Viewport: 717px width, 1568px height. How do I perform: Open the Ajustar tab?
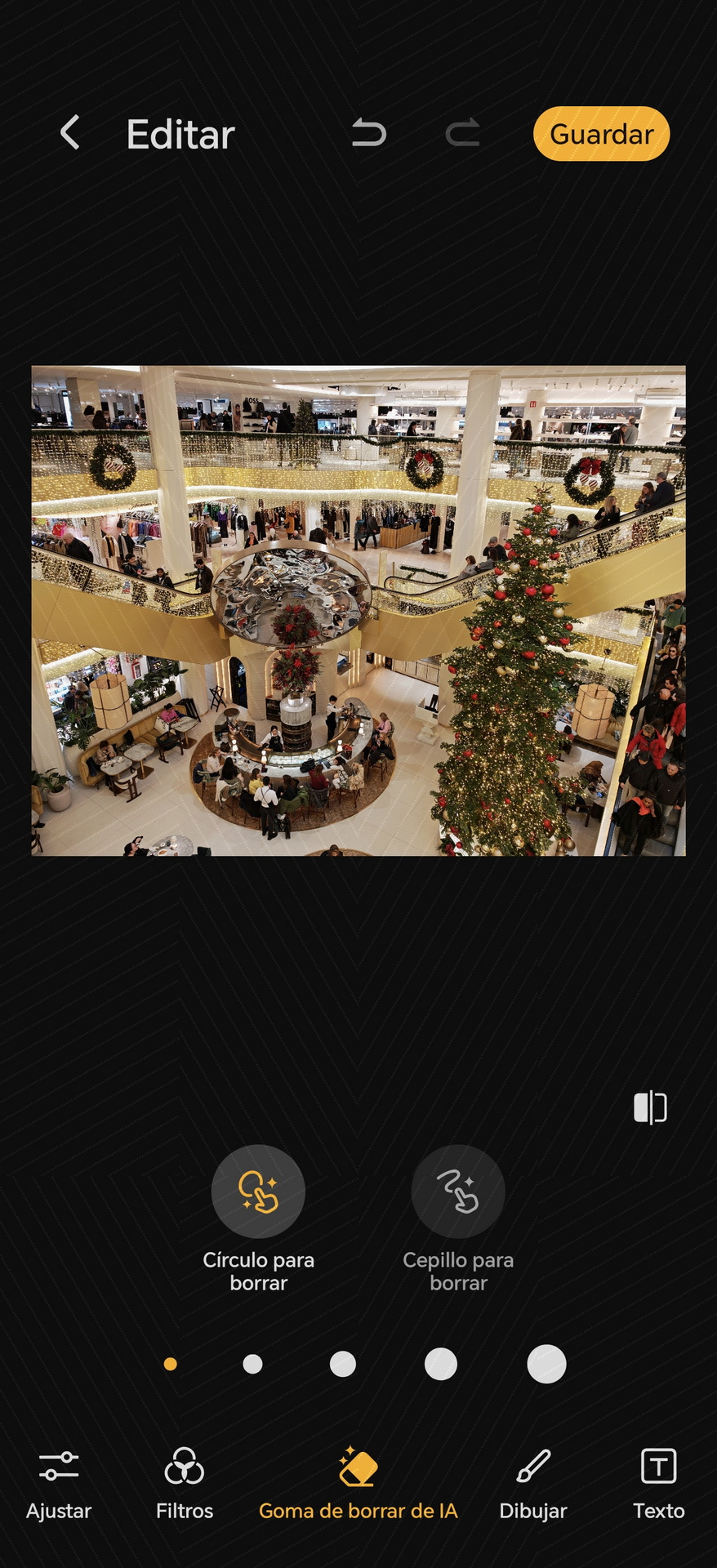59,1484
